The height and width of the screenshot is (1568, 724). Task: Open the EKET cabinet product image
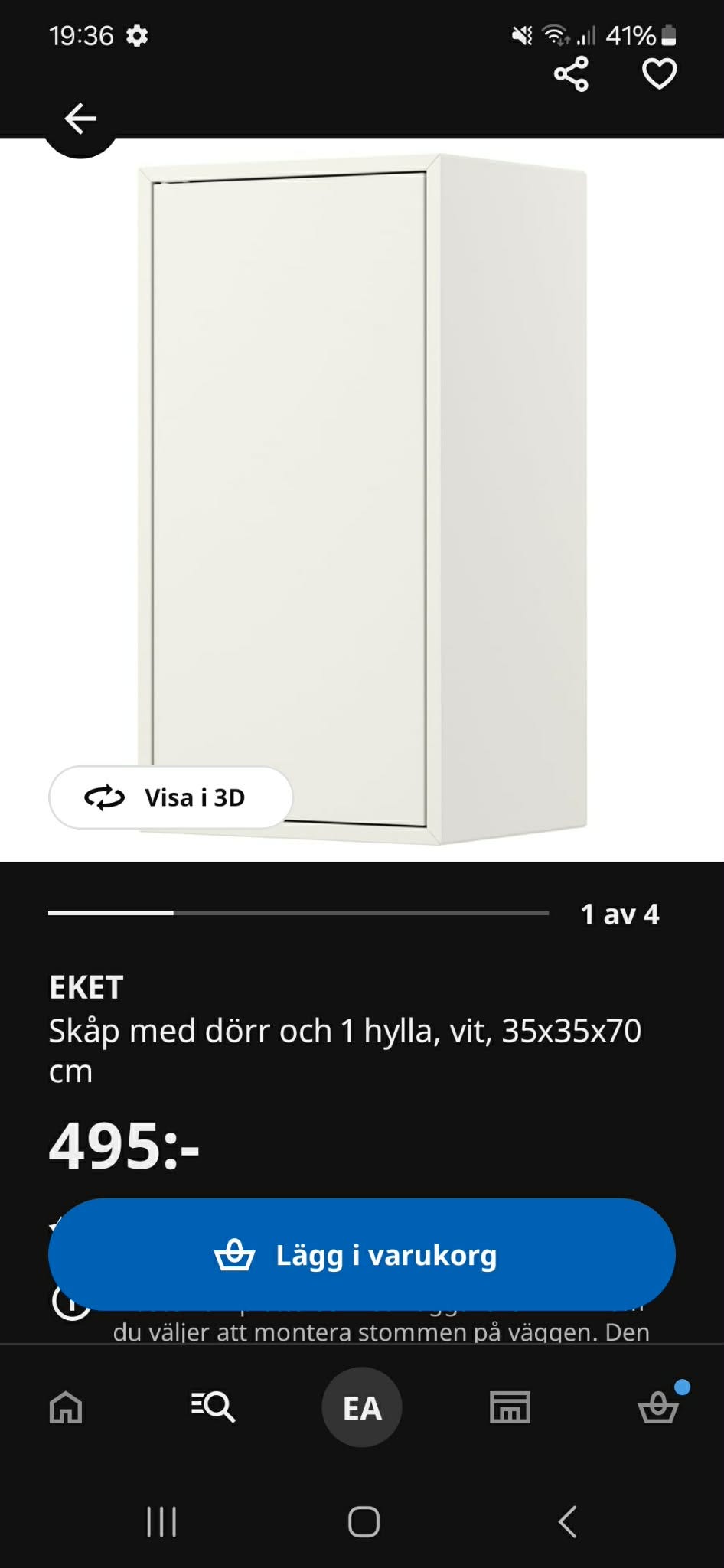coord(362,459)
